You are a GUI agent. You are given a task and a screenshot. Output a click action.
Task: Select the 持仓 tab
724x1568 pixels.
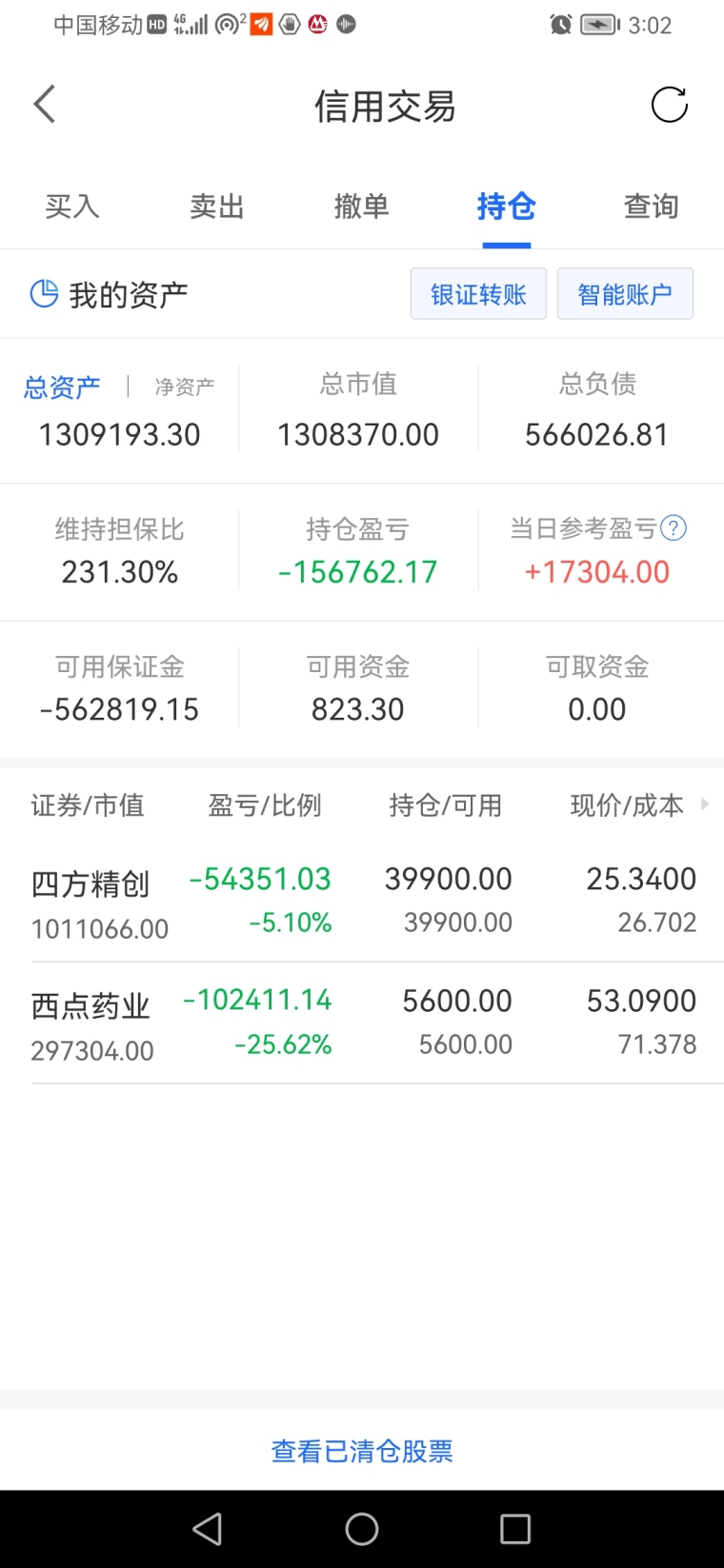click(507, 207)
